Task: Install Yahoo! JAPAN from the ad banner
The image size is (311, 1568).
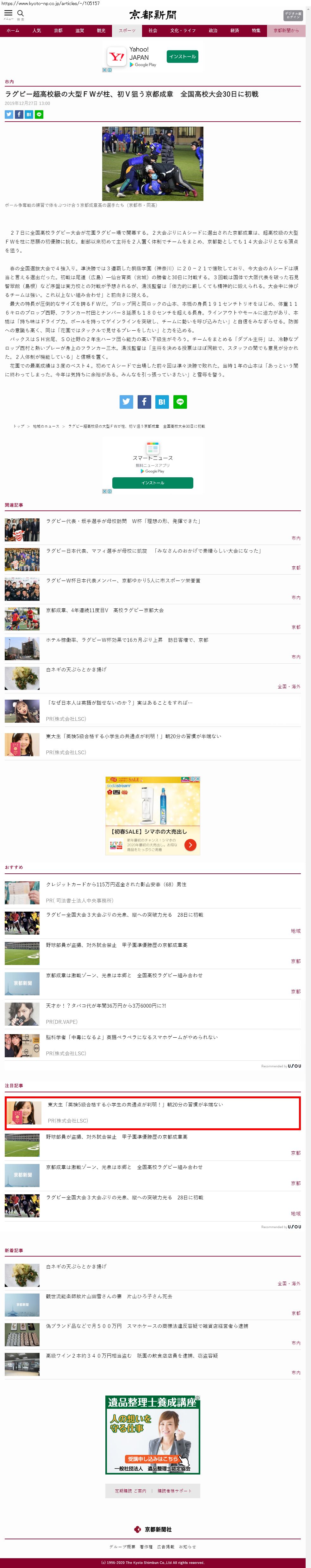Action: (x=182, y=57)
